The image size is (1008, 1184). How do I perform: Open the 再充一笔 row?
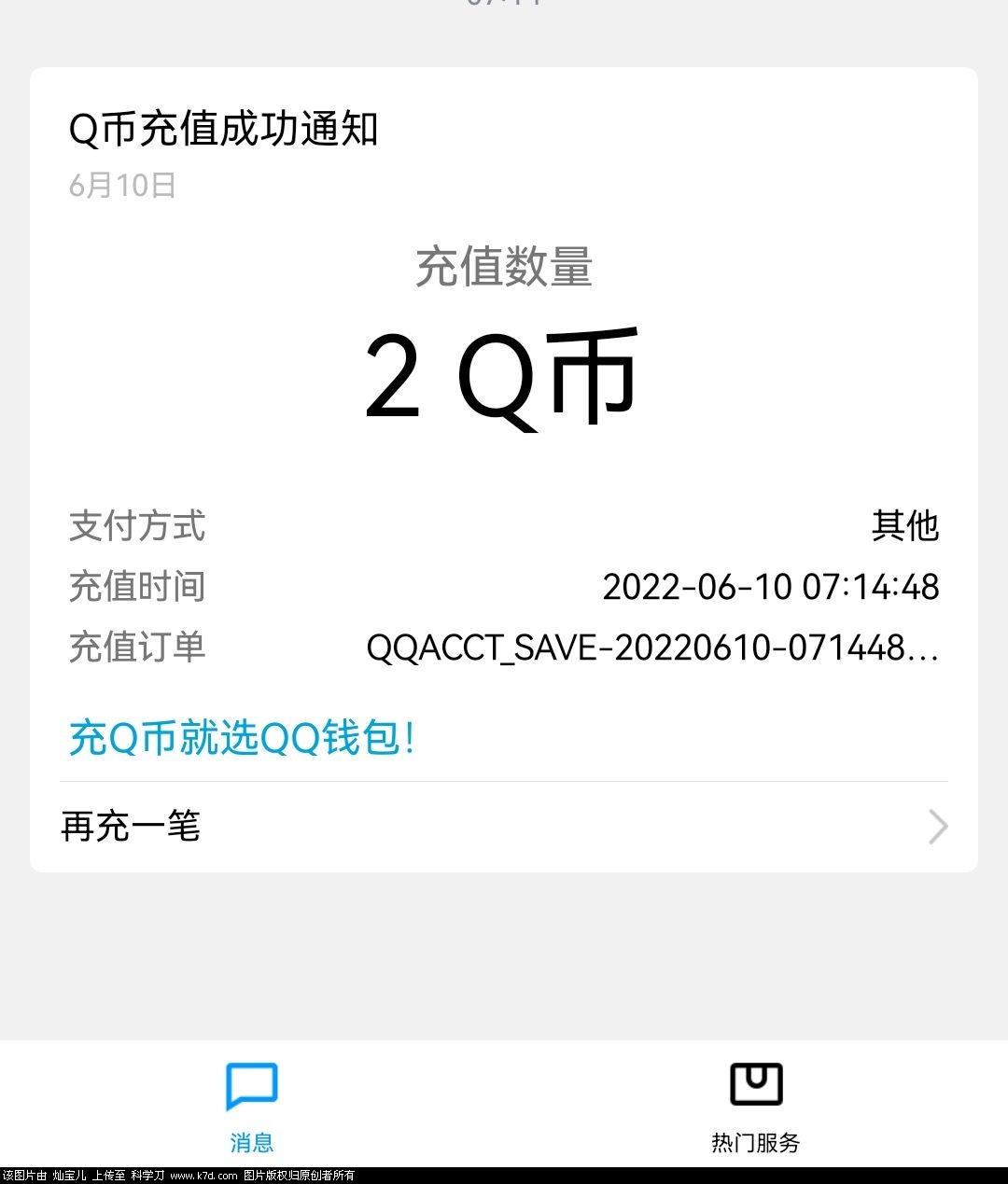pos(504,827)
